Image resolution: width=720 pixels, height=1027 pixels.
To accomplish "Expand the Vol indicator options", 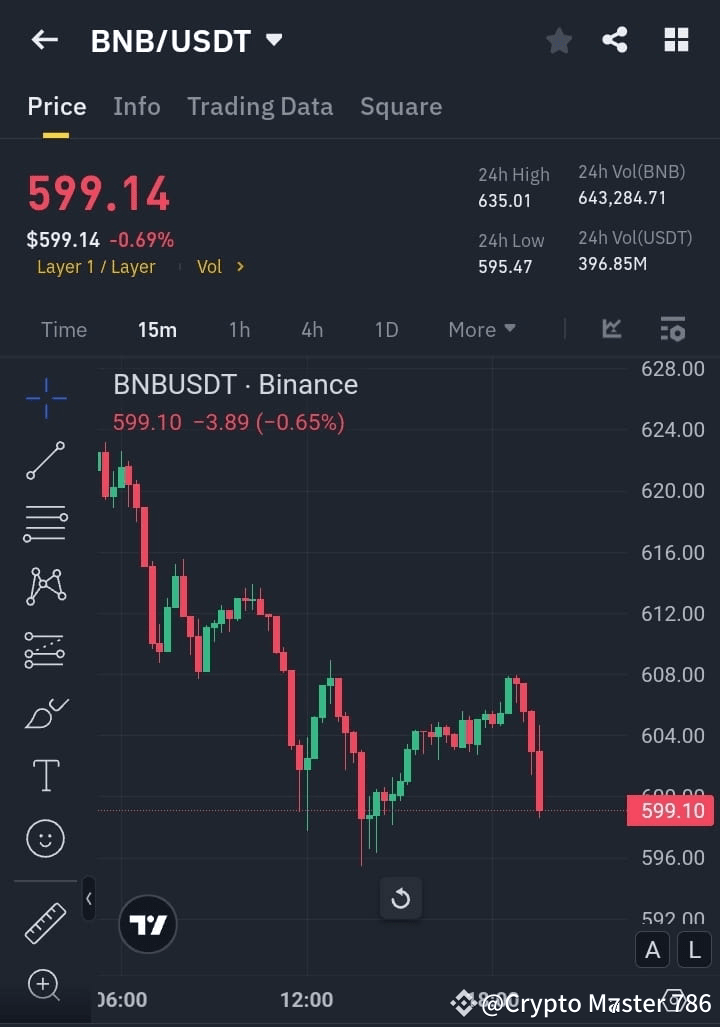I will click(220, 266).
